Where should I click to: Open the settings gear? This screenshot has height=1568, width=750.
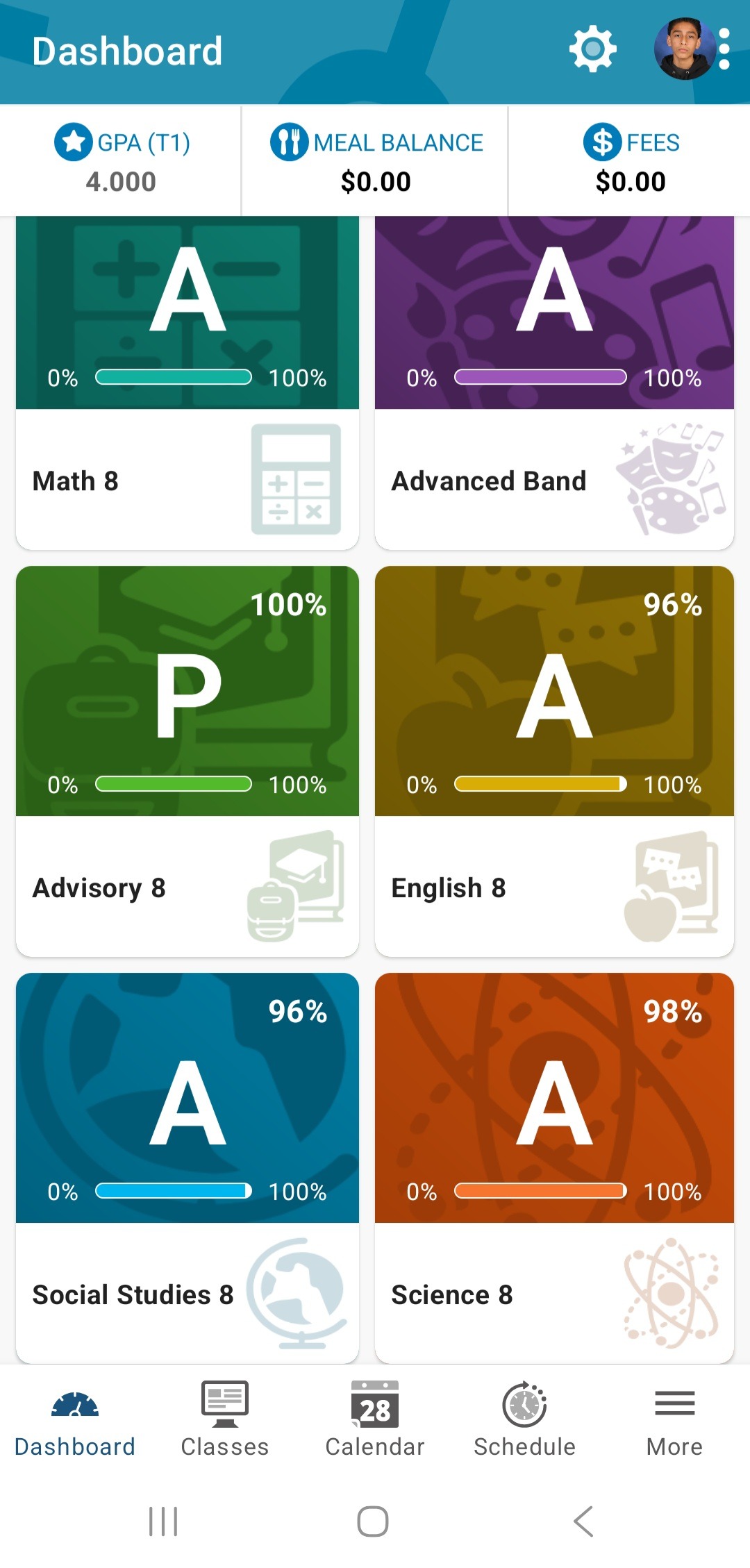[592, 49]
